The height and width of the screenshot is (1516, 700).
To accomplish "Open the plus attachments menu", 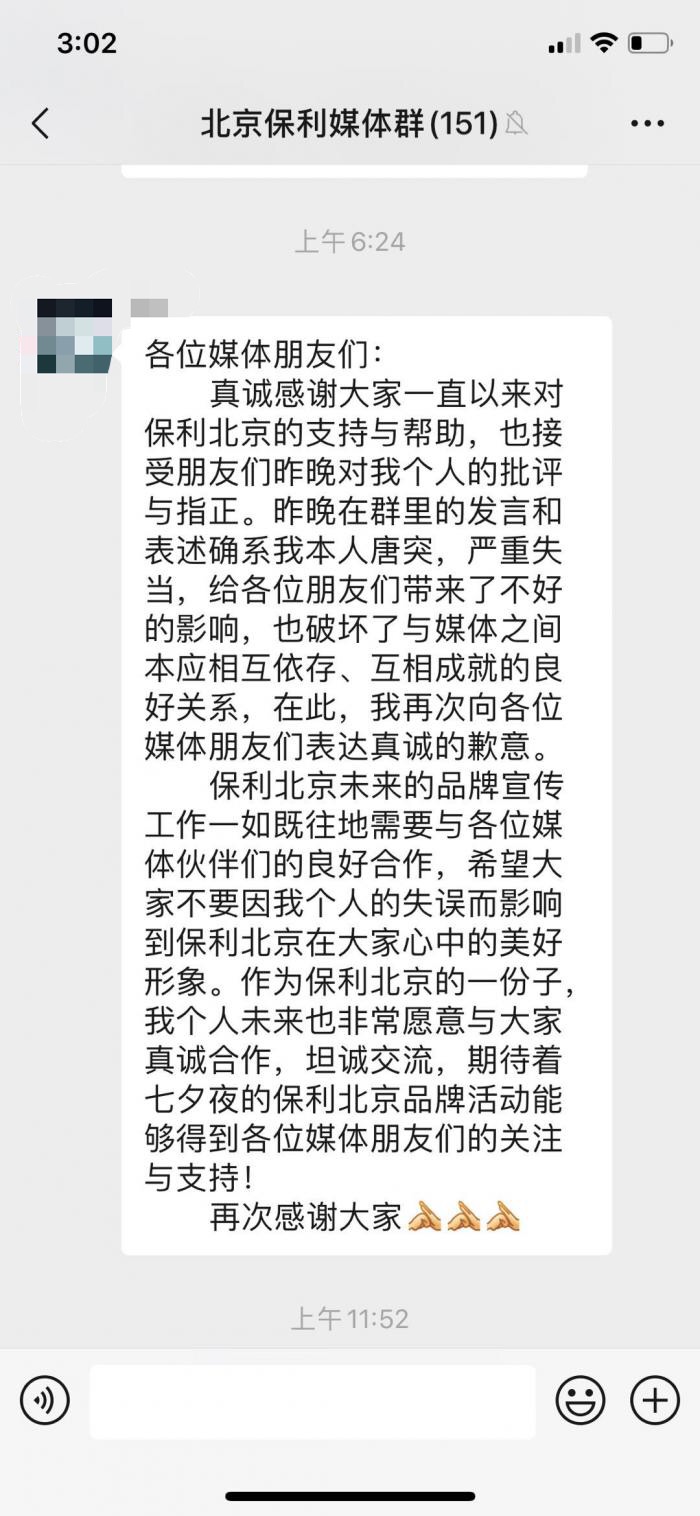I will [654, 1400].
